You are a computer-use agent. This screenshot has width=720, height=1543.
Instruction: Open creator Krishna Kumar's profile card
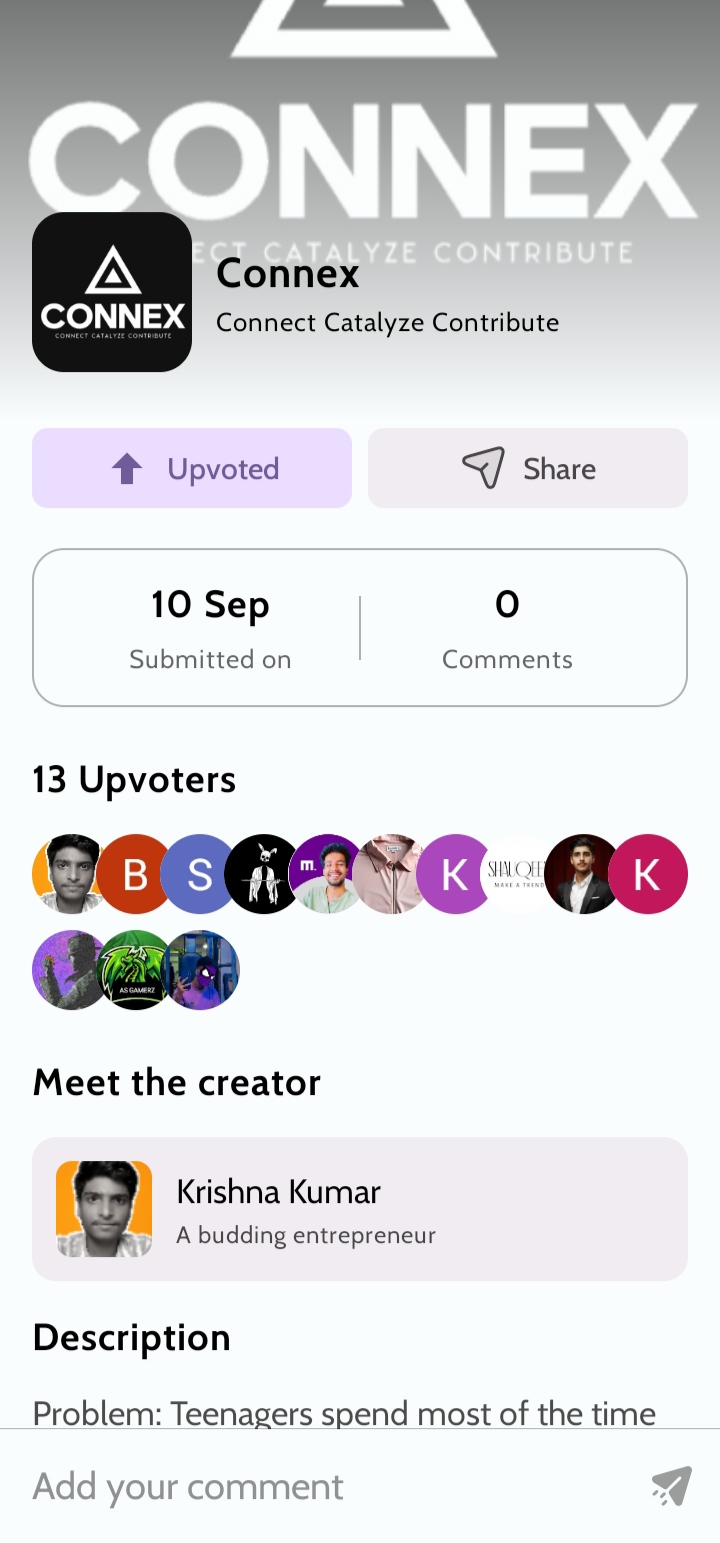(x=360, y=1209)
